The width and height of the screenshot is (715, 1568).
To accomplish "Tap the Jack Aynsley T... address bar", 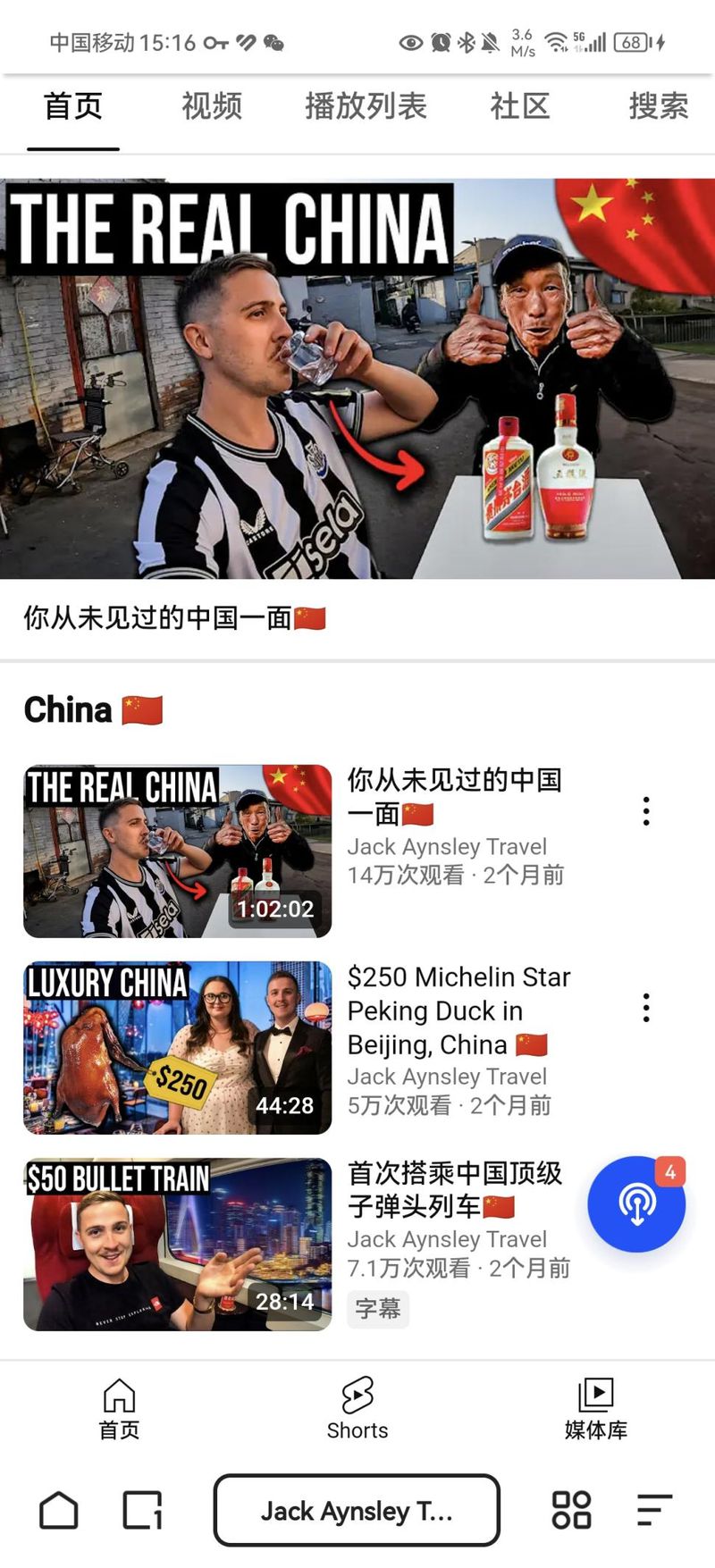I will pos(357,1511).
